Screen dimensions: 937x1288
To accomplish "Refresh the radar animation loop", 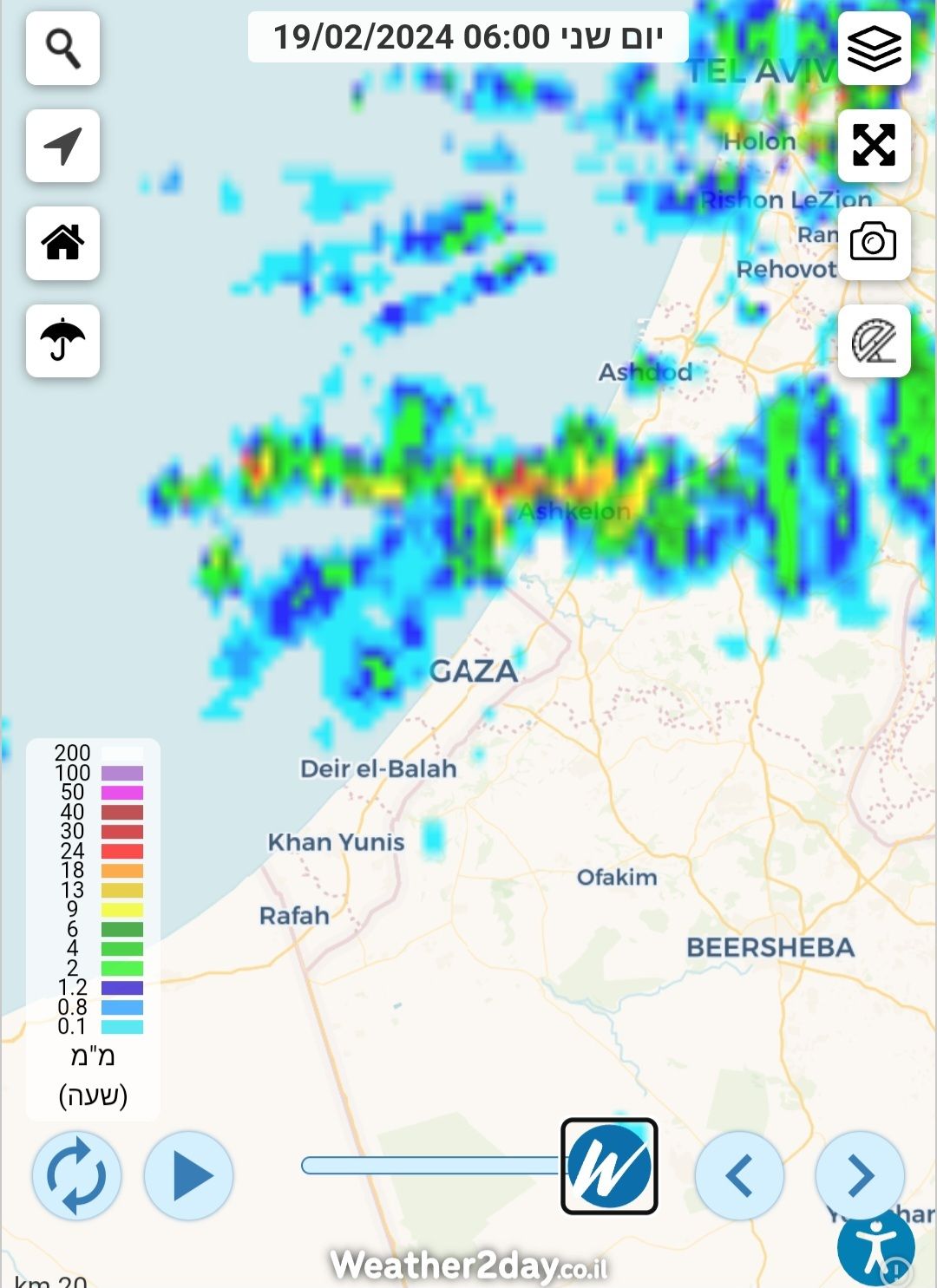I will coord(76,1175).
